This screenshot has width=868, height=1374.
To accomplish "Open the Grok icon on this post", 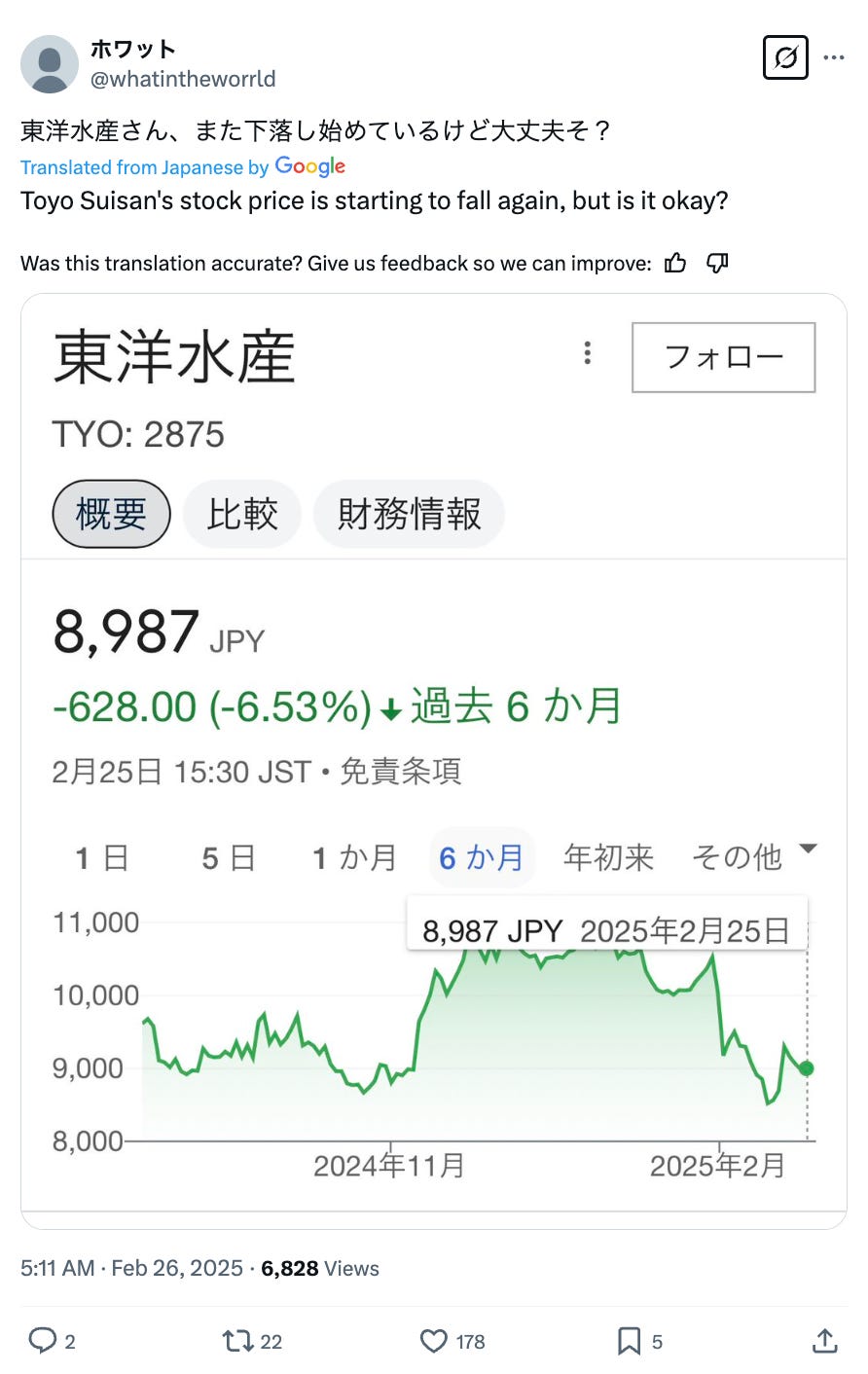I will tap(785, 57).
